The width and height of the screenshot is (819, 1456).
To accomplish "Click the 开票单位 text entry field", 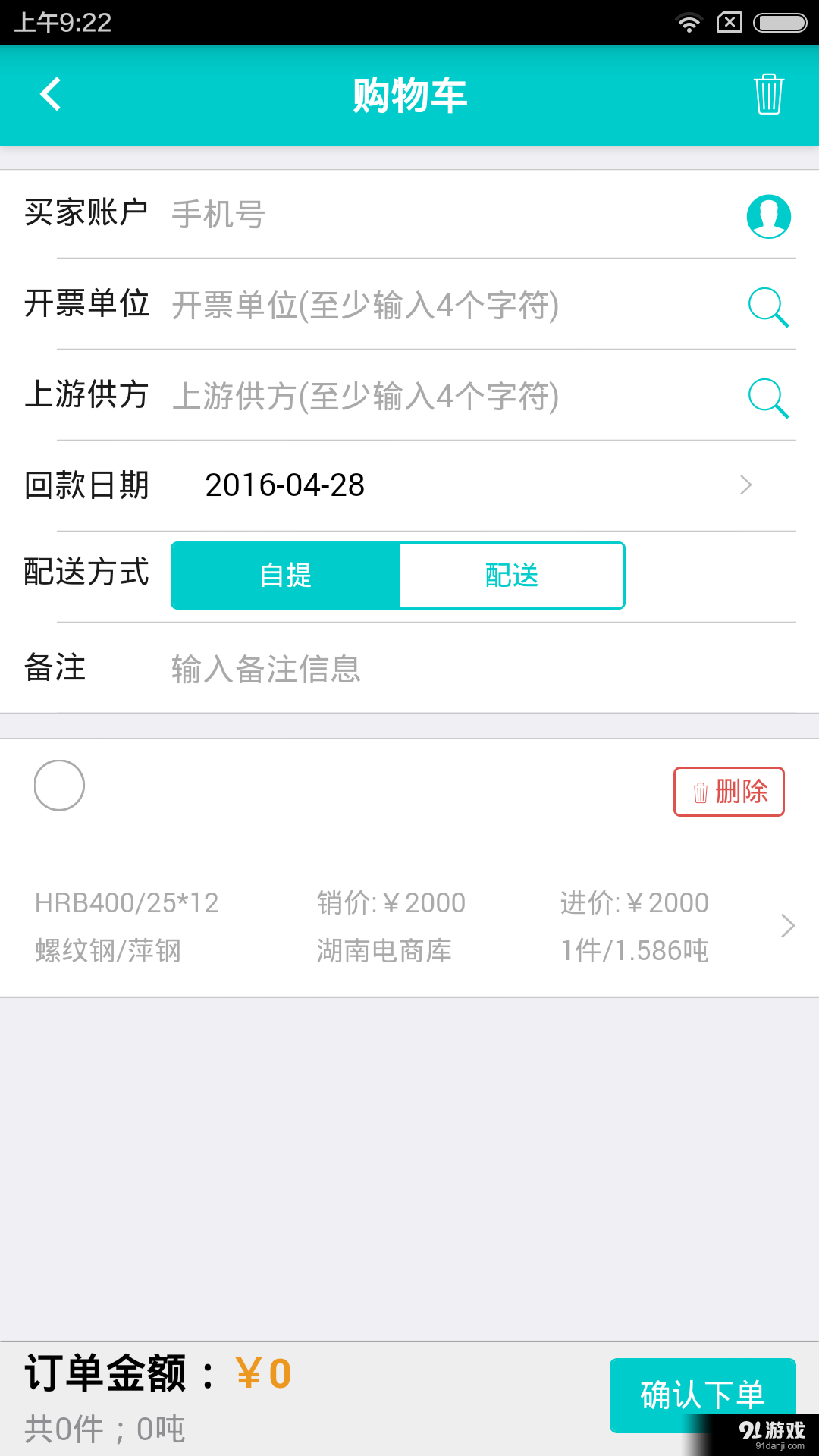I will 364,307.
